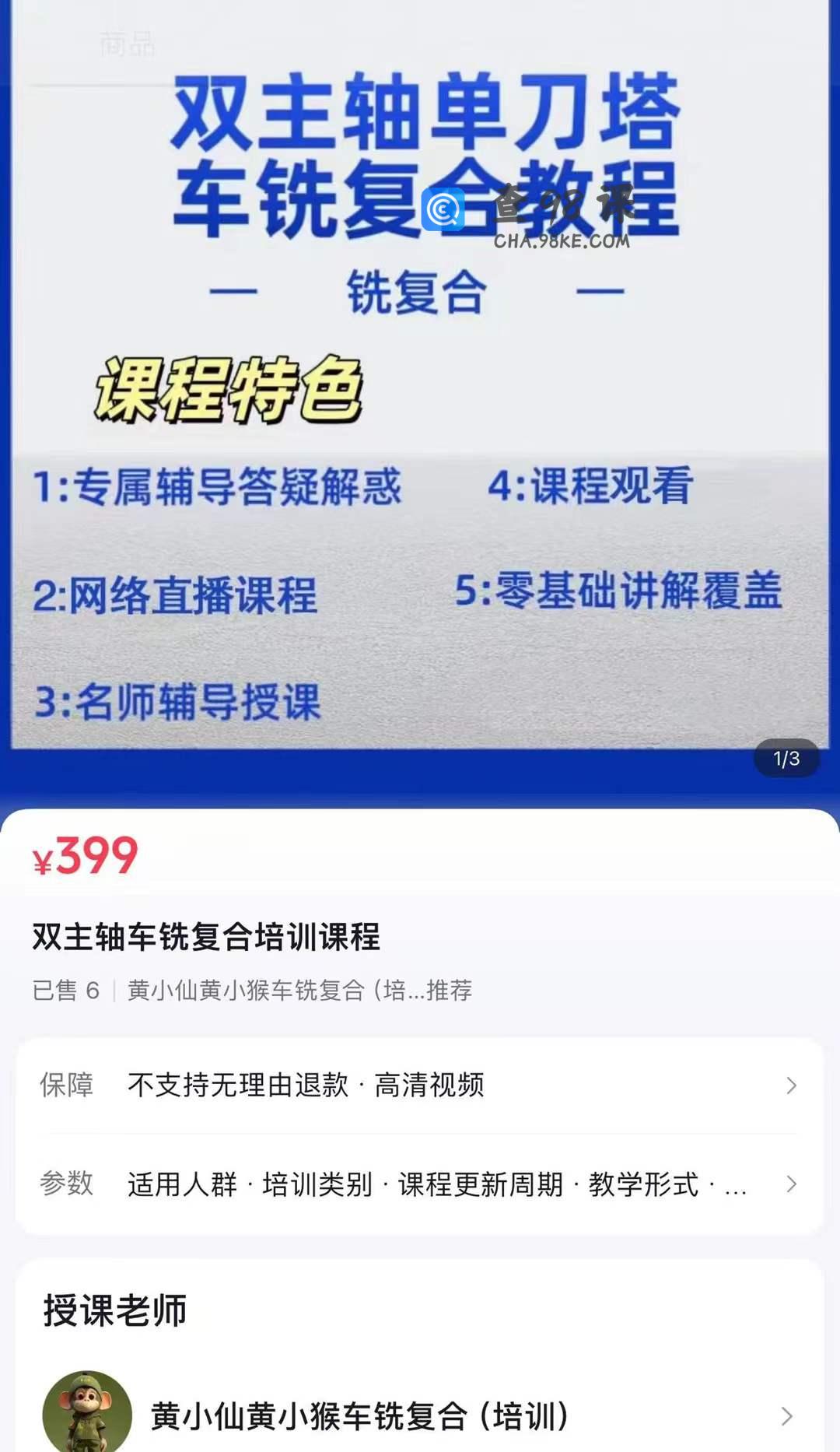
Task: Open teacher 黄小仙黄小猴车铣复合 profile
Action: pos(420,1415)
